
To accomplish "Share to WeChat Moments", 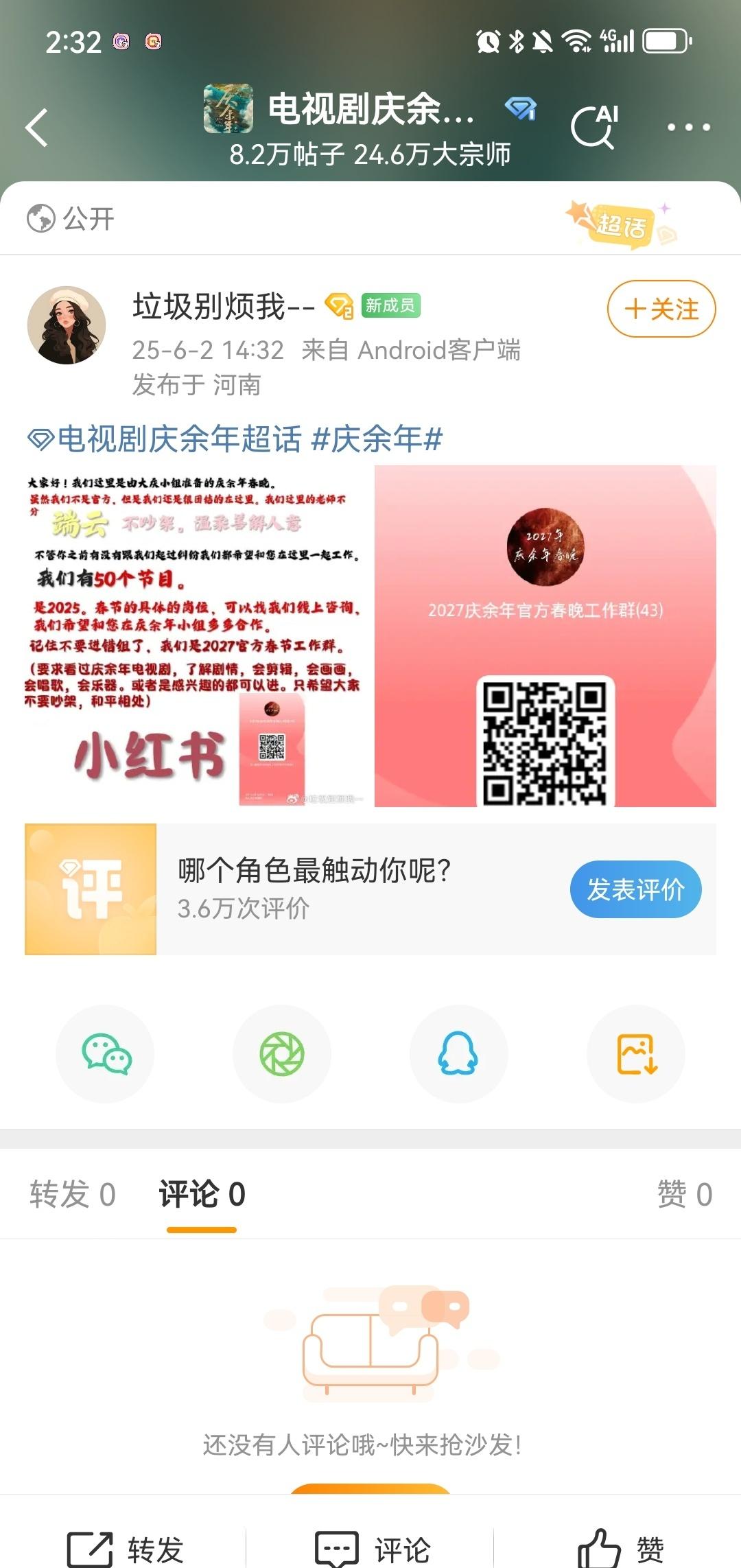I will 282,1054.
